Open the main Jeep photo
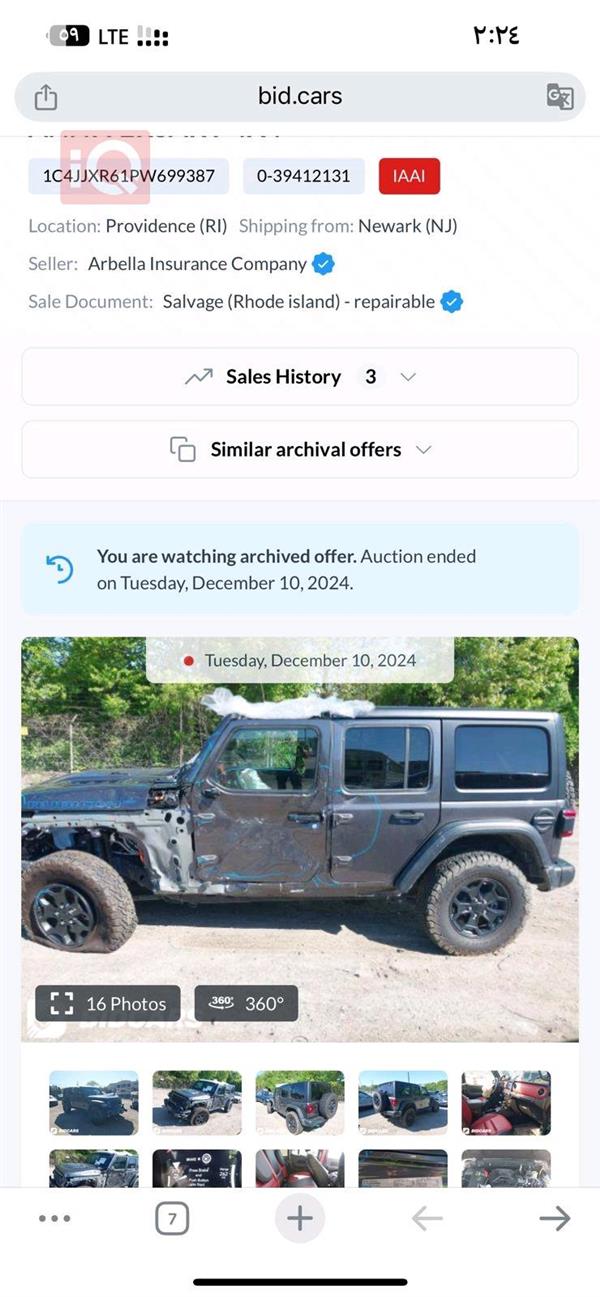600x1297 pixels. [x=300, y=840]
